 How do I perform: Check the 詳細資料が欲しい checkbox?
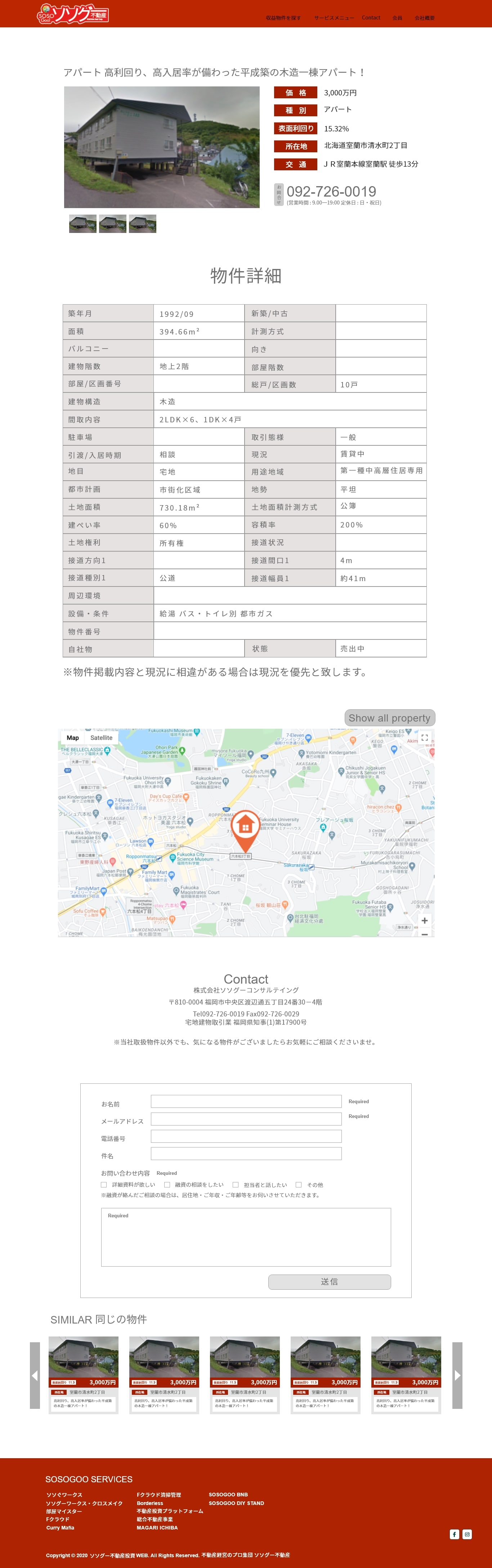coord(103,1185)
